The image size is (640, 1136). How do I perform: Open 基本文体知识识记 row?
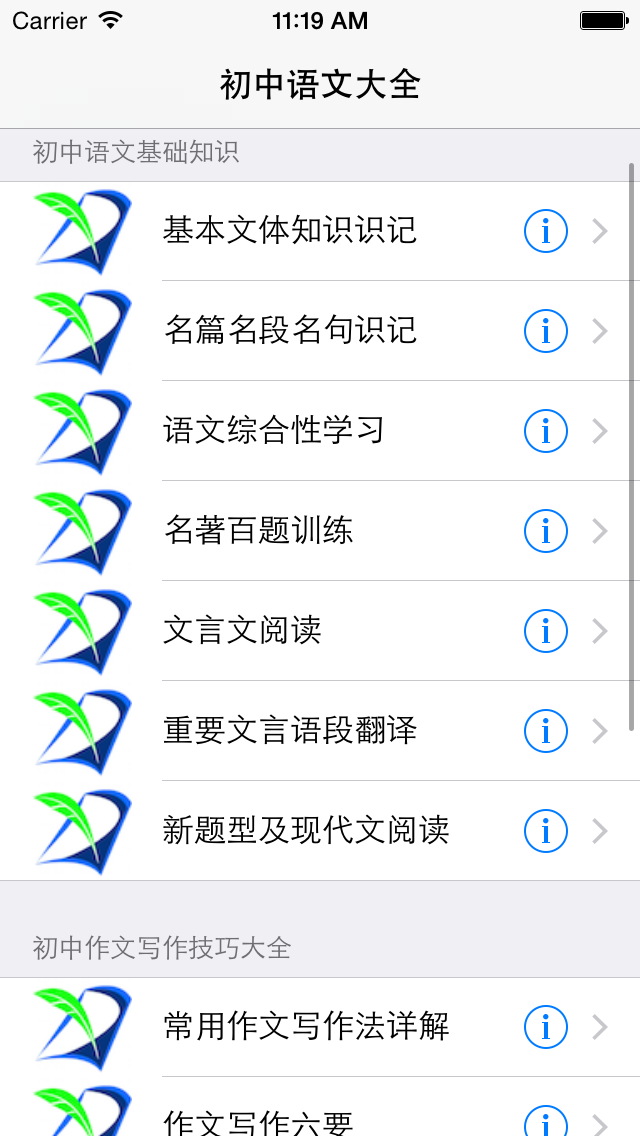click(290, 231)
